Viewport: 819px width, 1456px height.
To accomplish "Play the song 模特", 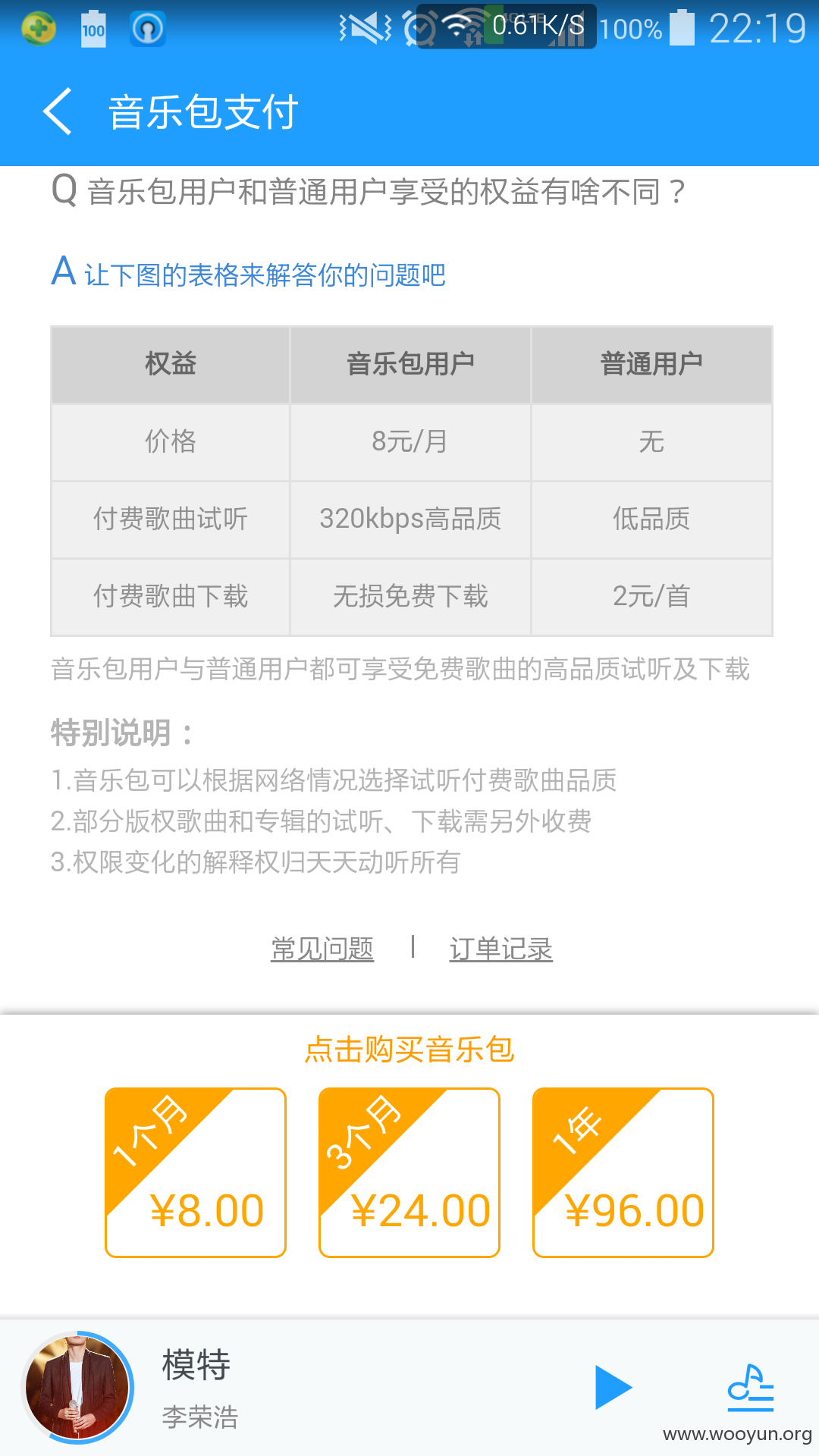I will tap(613, 1387).
